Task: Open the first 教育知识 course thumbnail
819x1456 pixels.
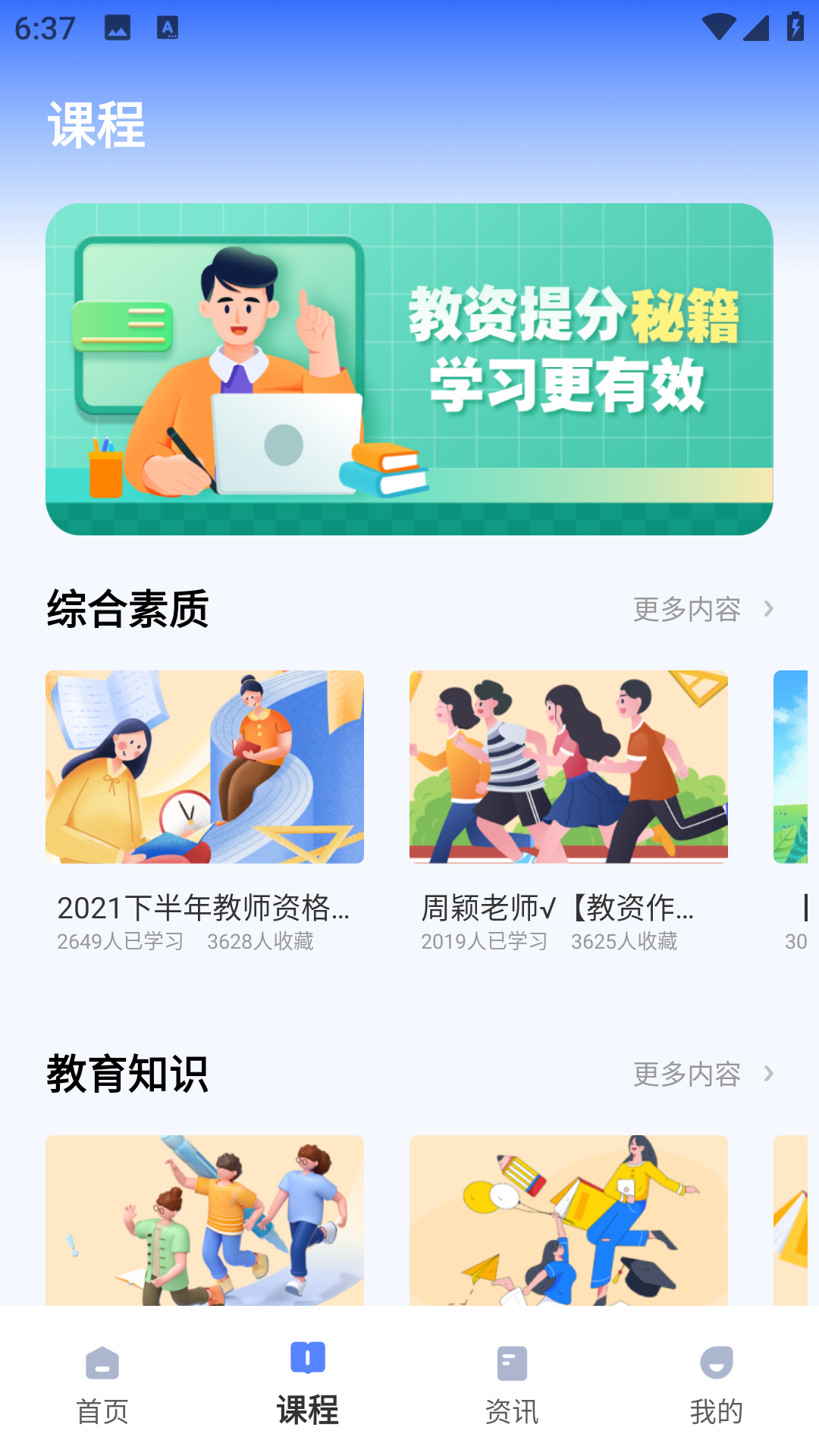Action: [x=203, y=1222]
